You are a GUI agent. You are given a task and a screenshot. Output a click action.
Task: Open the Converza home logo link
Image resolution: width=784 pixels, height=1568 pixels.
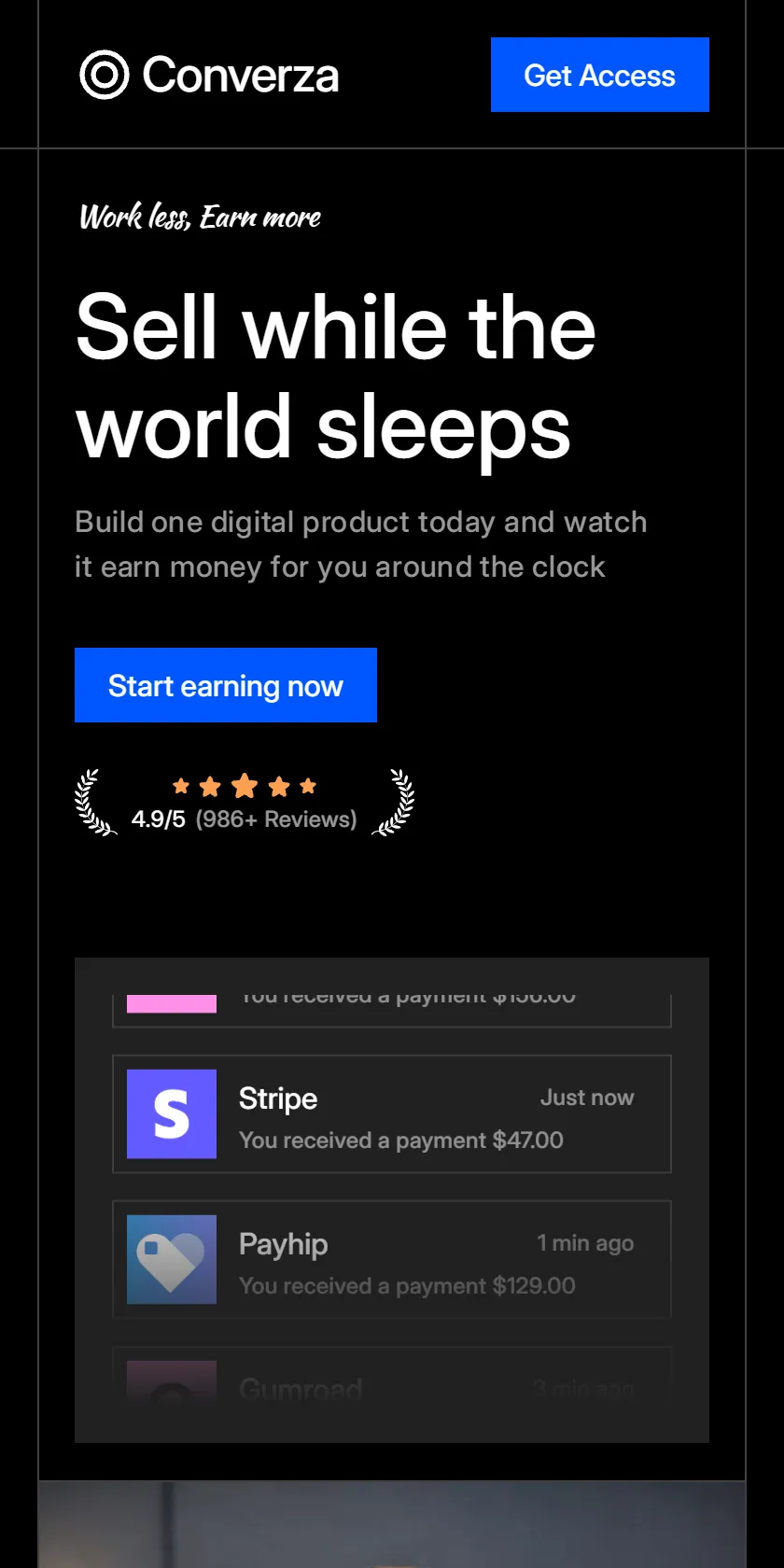point(209,75)
